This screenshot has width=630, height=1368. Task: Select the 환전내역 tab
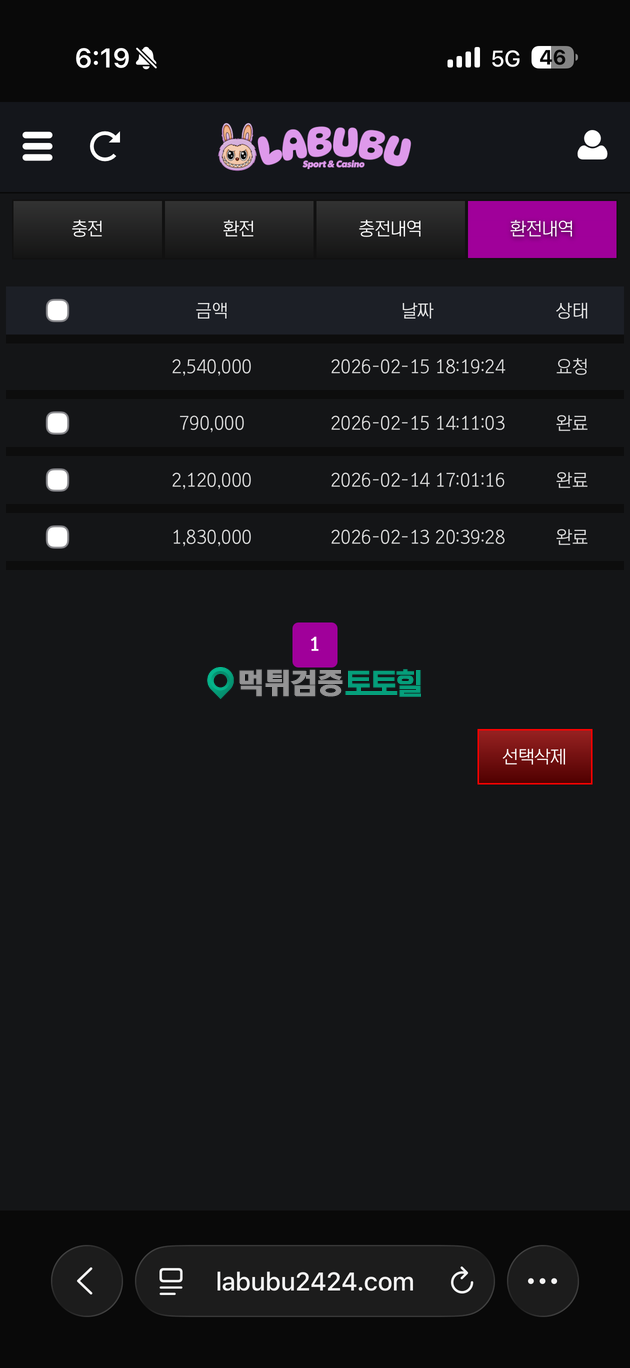(541, 229)
